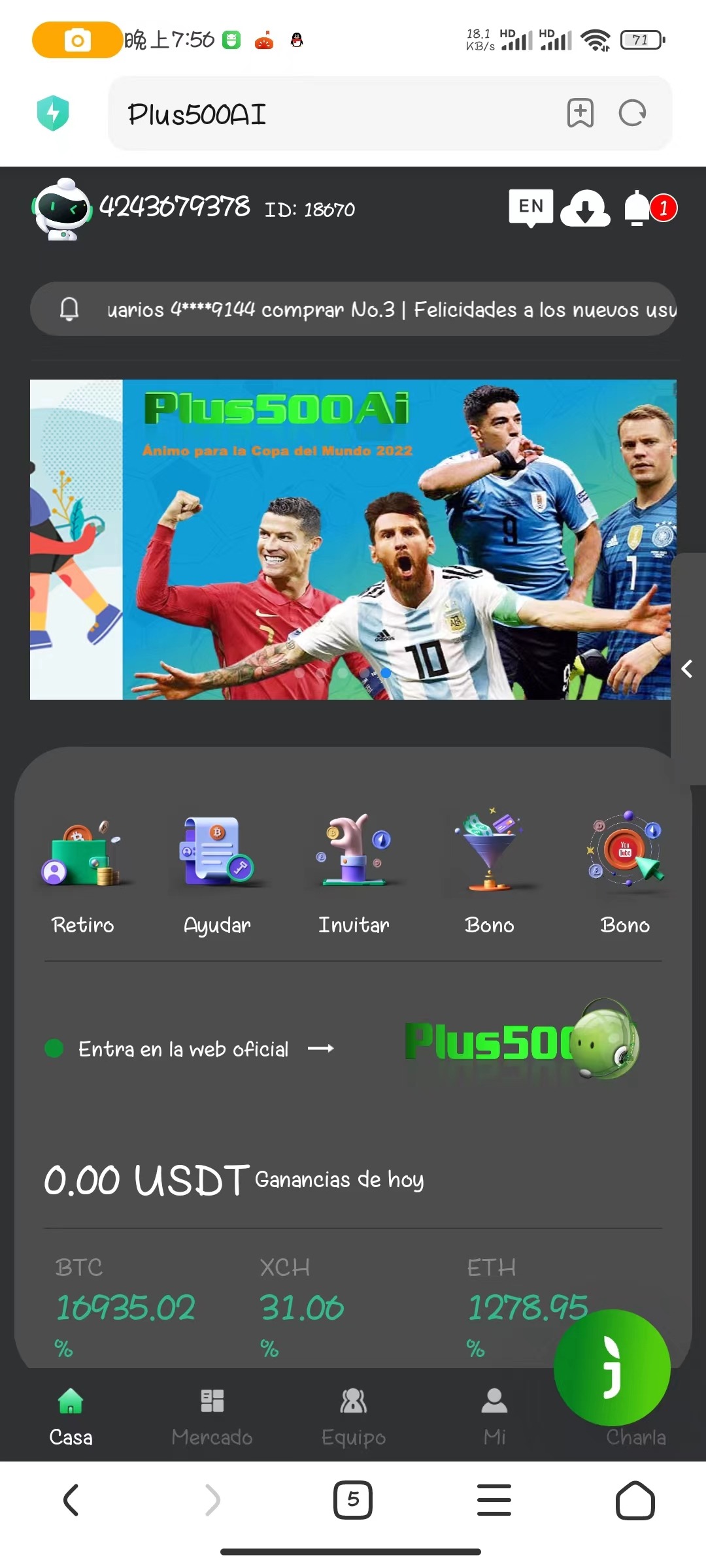Change language via EN icon

(x=531, y=207)
